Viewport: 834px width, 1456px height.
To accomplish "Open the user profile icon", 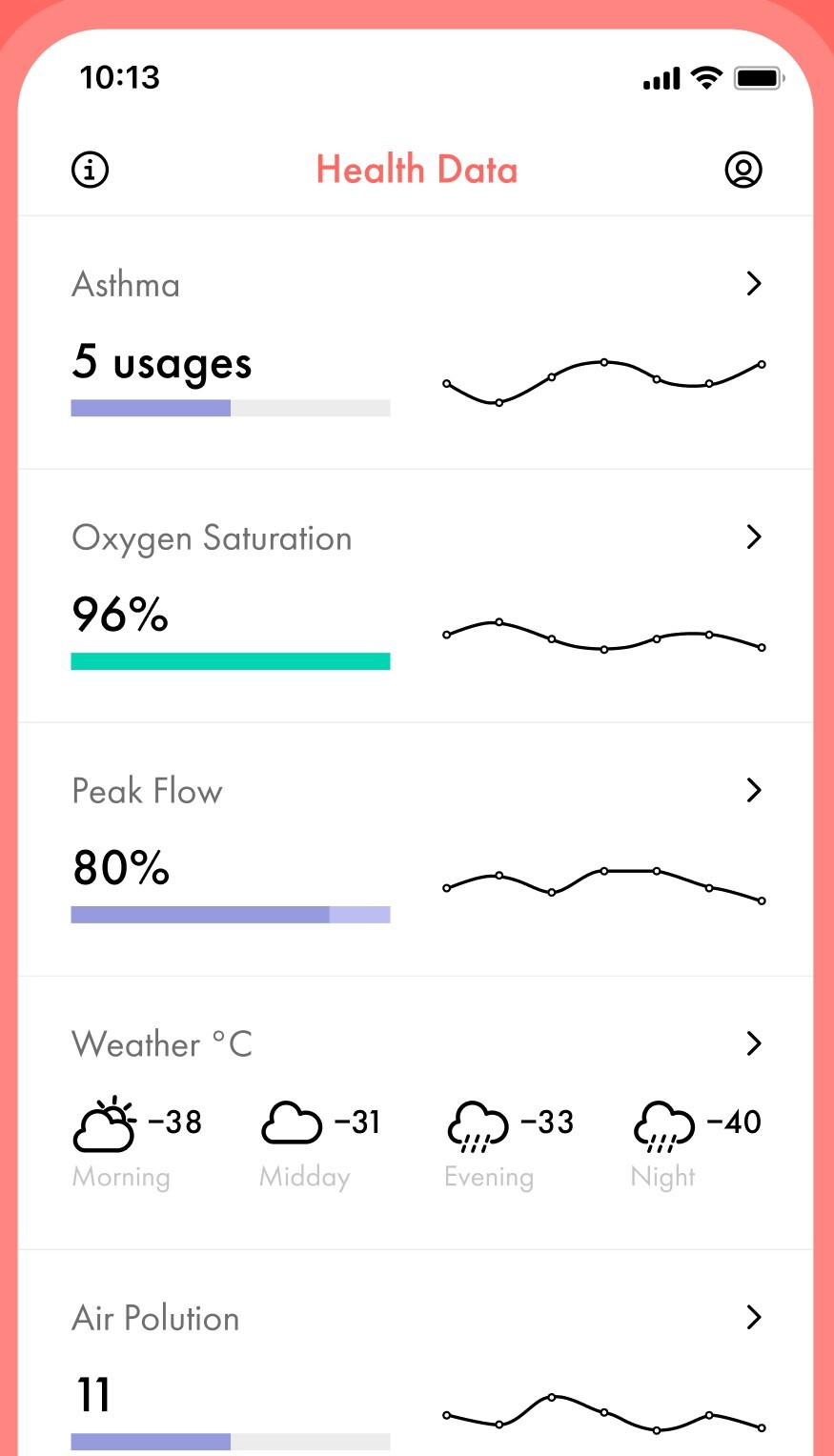I will pos(743,171).
